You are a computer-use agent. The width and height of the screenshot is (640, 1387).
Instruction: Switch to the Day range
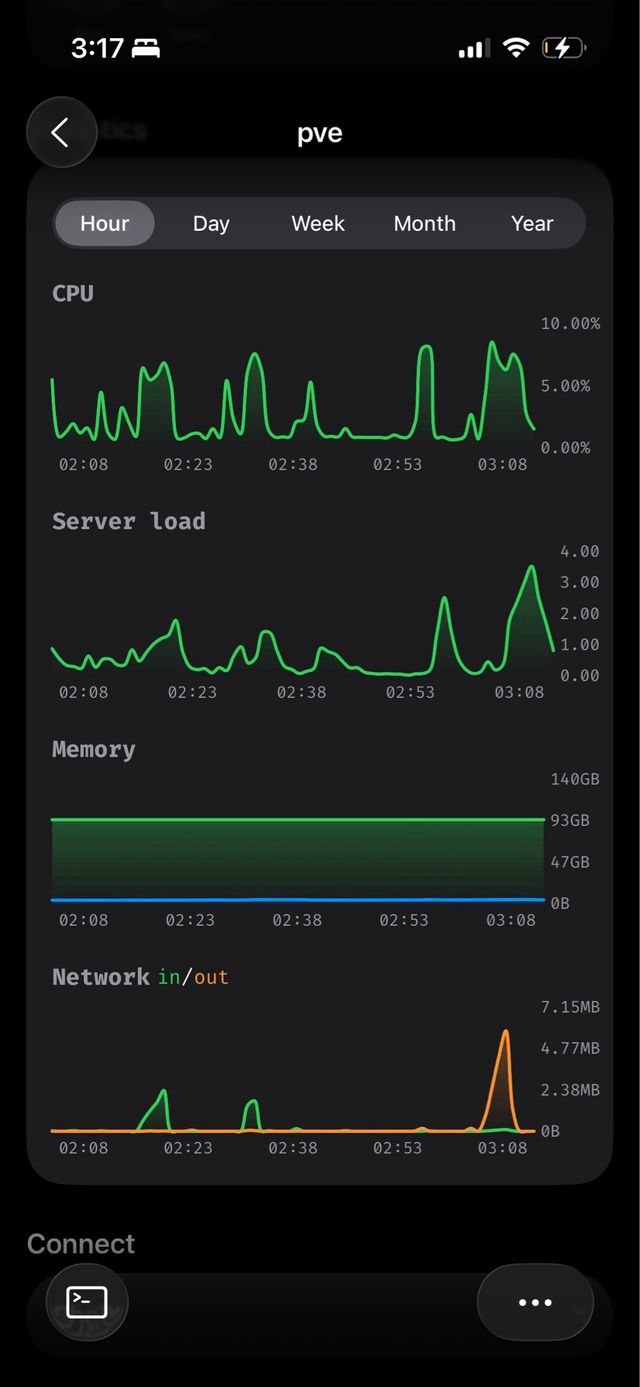click(211, 224)
